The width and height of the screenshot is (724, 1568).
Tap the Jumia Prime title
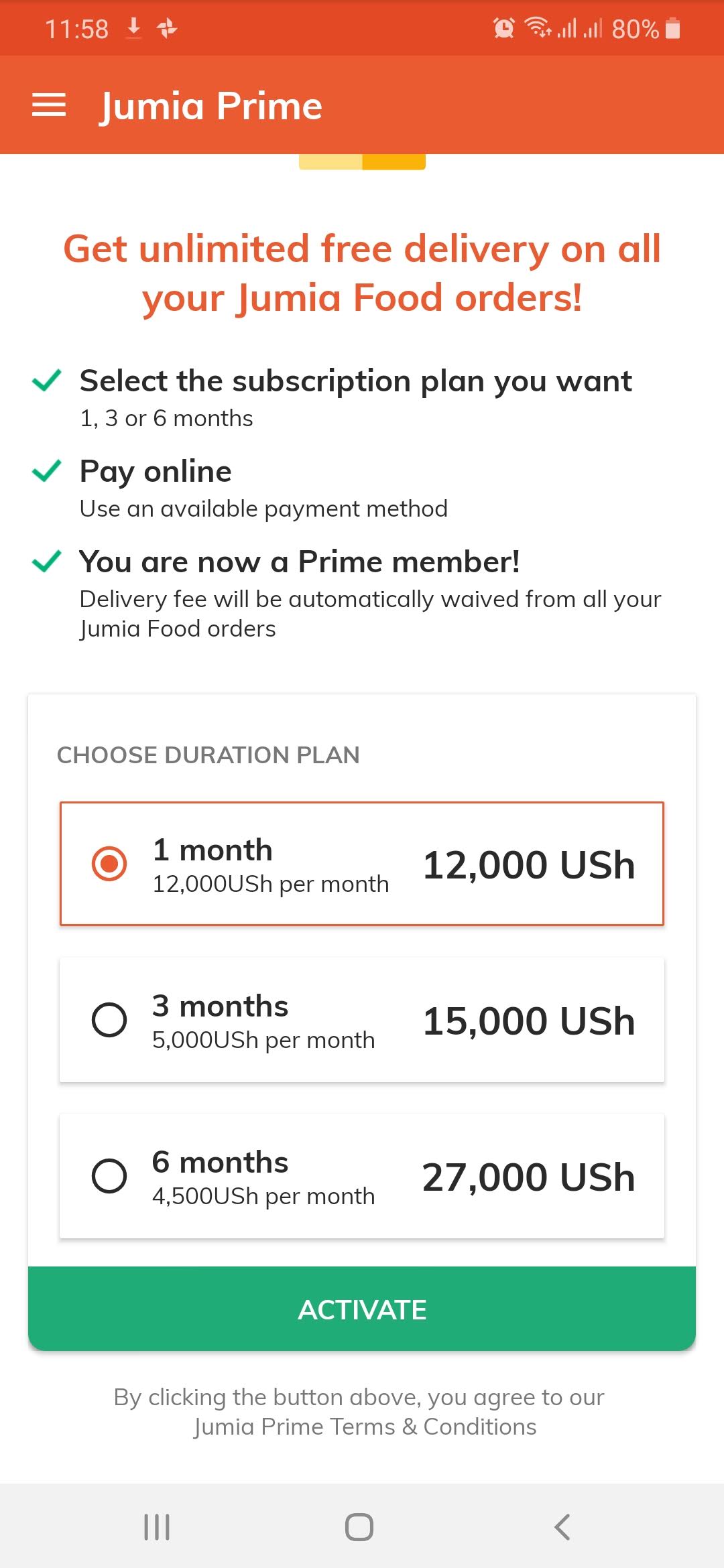point(212,105)
